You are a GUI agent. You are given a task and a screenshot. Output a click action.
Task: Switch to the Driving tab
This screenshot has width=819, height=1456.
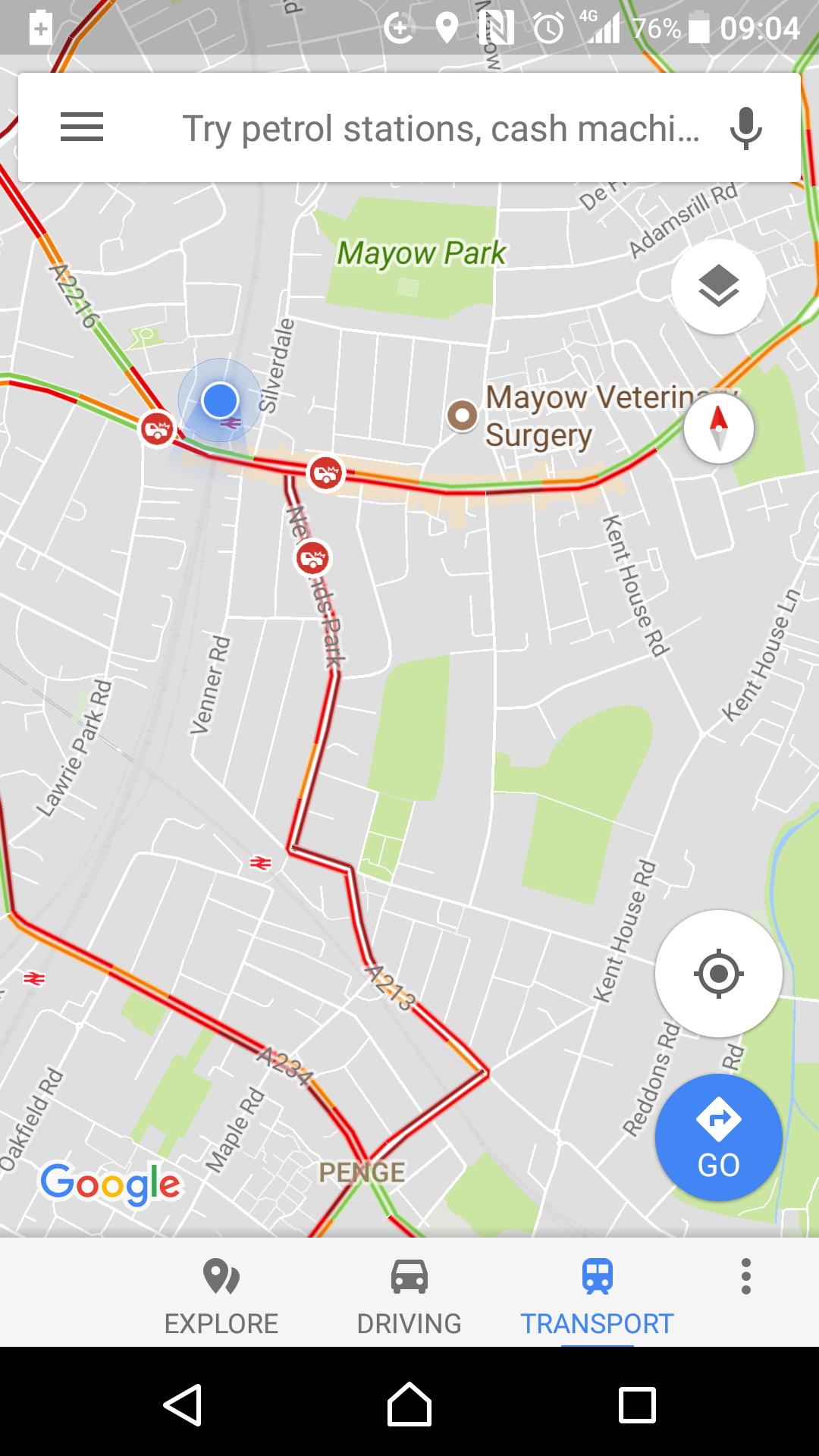tap(409, 1294)
